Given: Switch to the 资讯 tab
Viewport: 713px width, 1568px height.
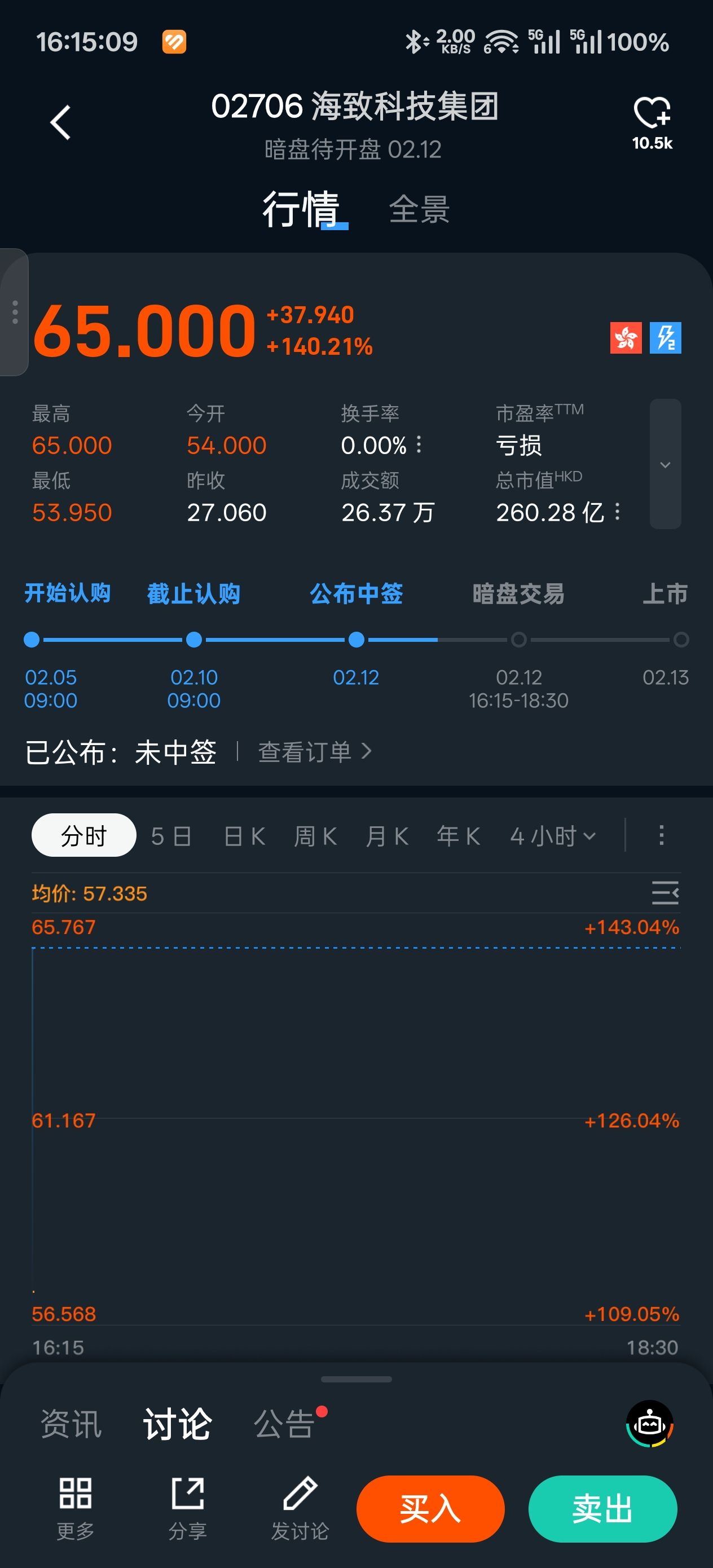Looking at the screenshot, I should coord(71,1424).
